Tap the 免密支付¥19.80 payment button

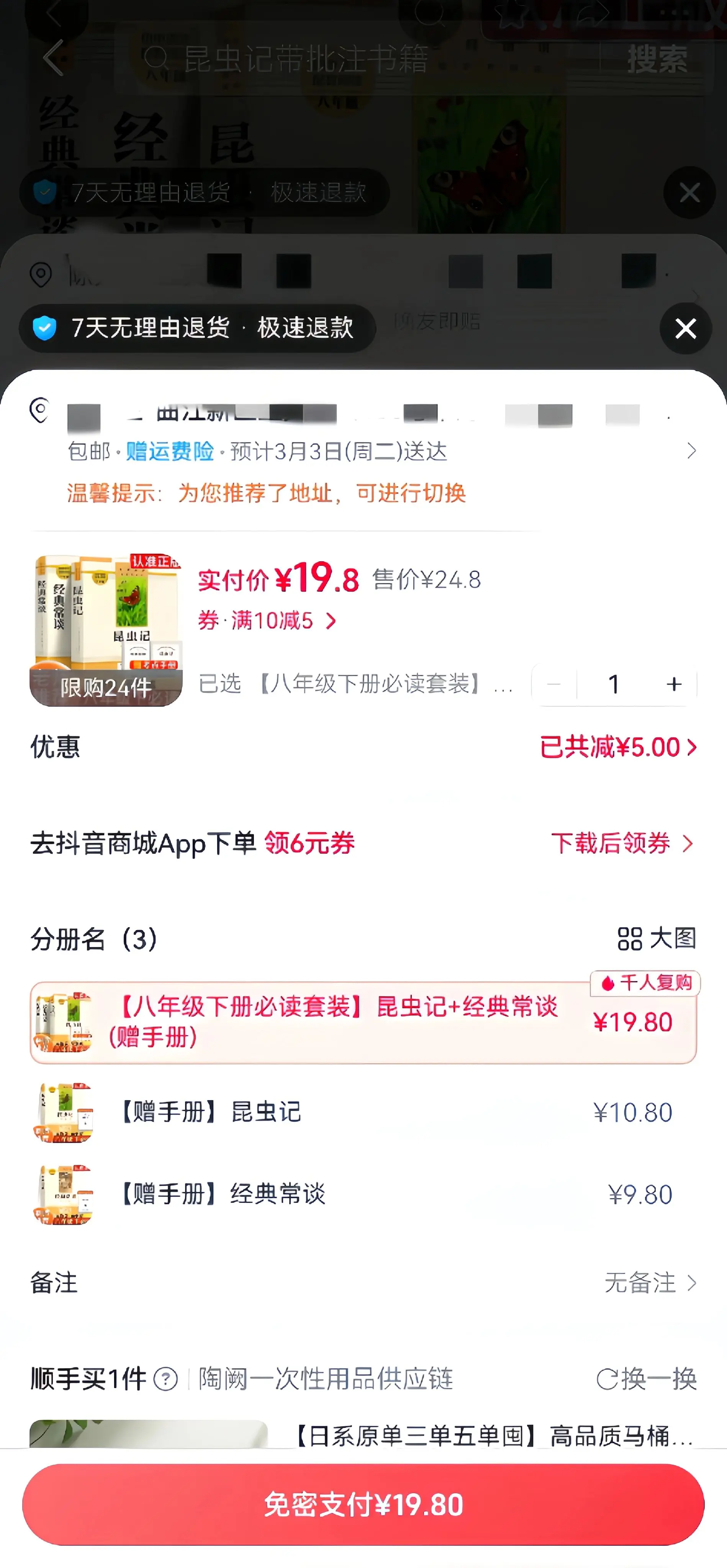[363, 1505]
